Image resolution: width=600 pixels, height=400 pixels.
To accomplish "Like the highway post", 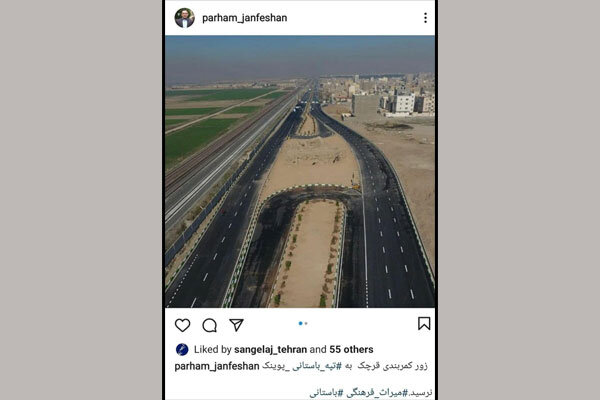I will (x=182, y=325).
